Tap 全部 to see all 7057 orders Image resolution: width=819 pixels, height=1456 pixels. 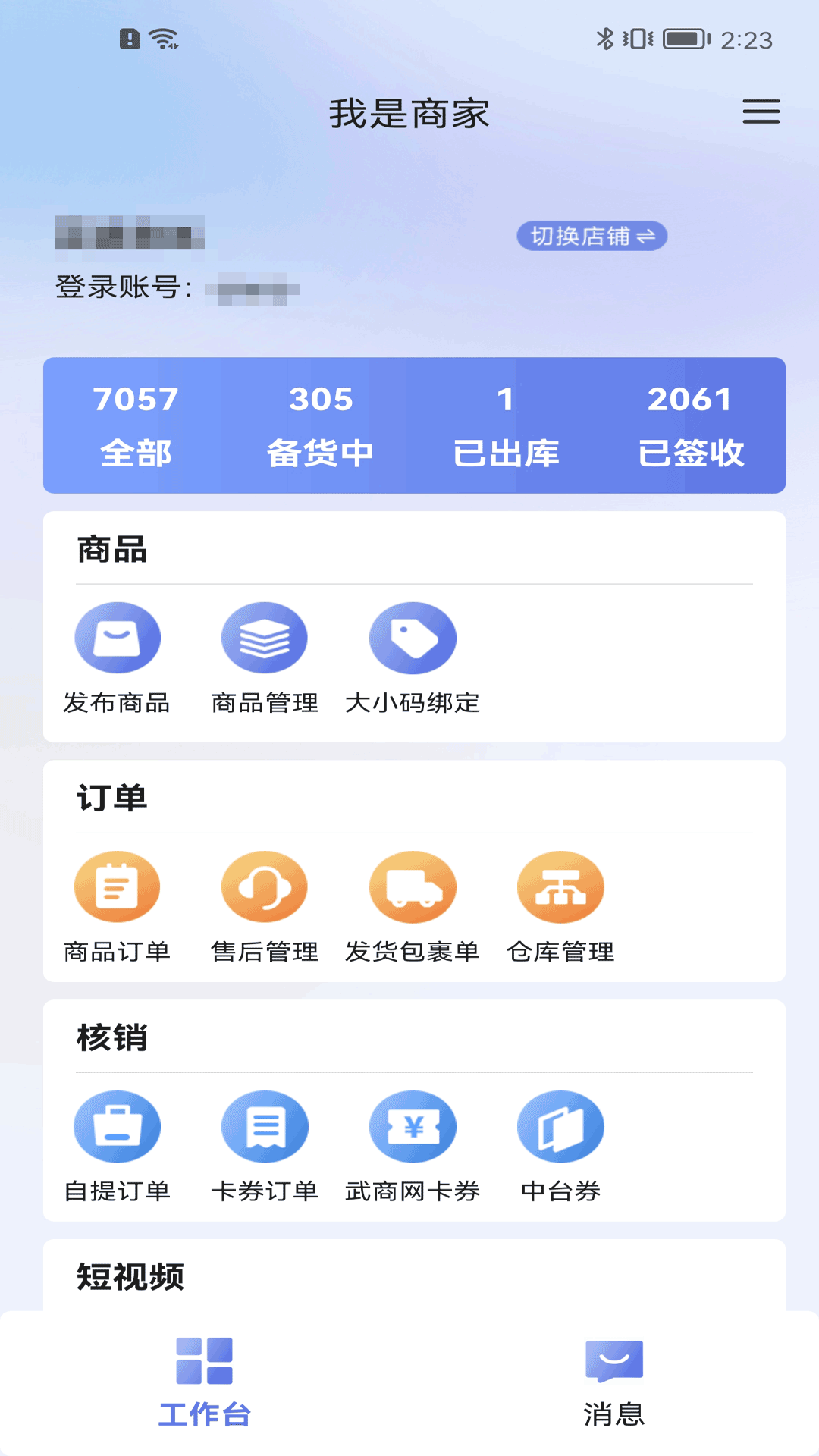coord(135,425)
